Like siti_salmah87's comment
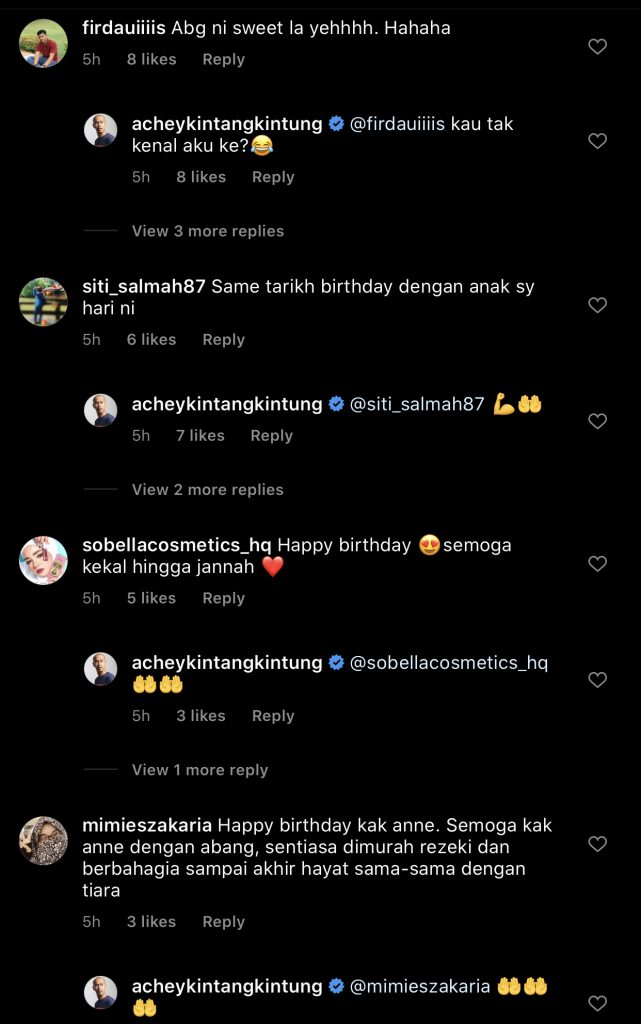 click(x=597, y=305)
